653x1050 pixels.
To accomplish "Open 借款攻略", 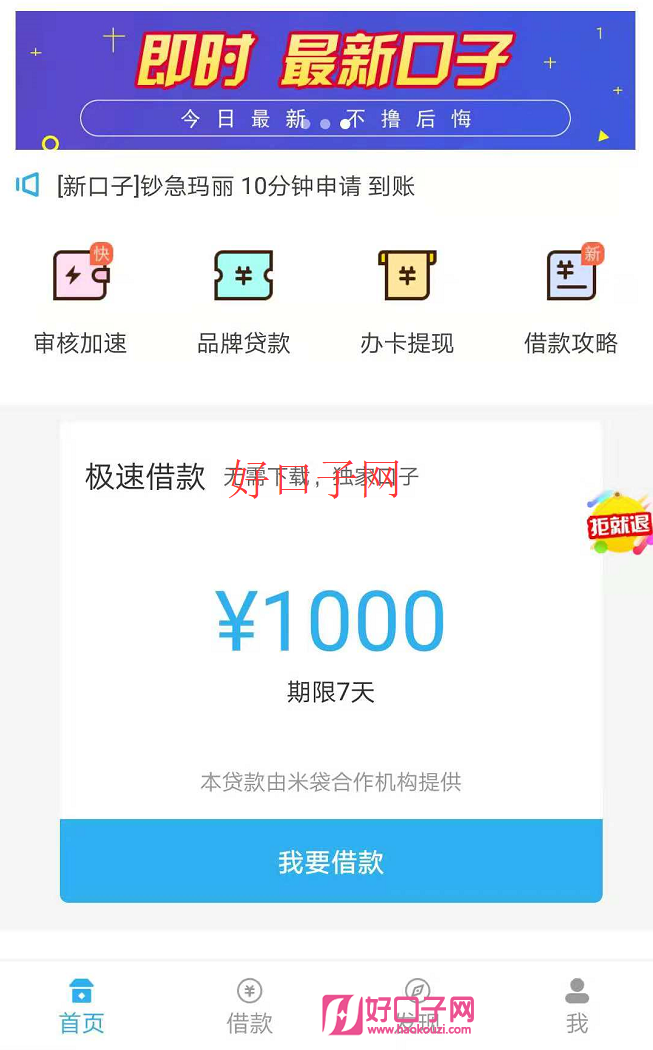I will coord(571,300).
